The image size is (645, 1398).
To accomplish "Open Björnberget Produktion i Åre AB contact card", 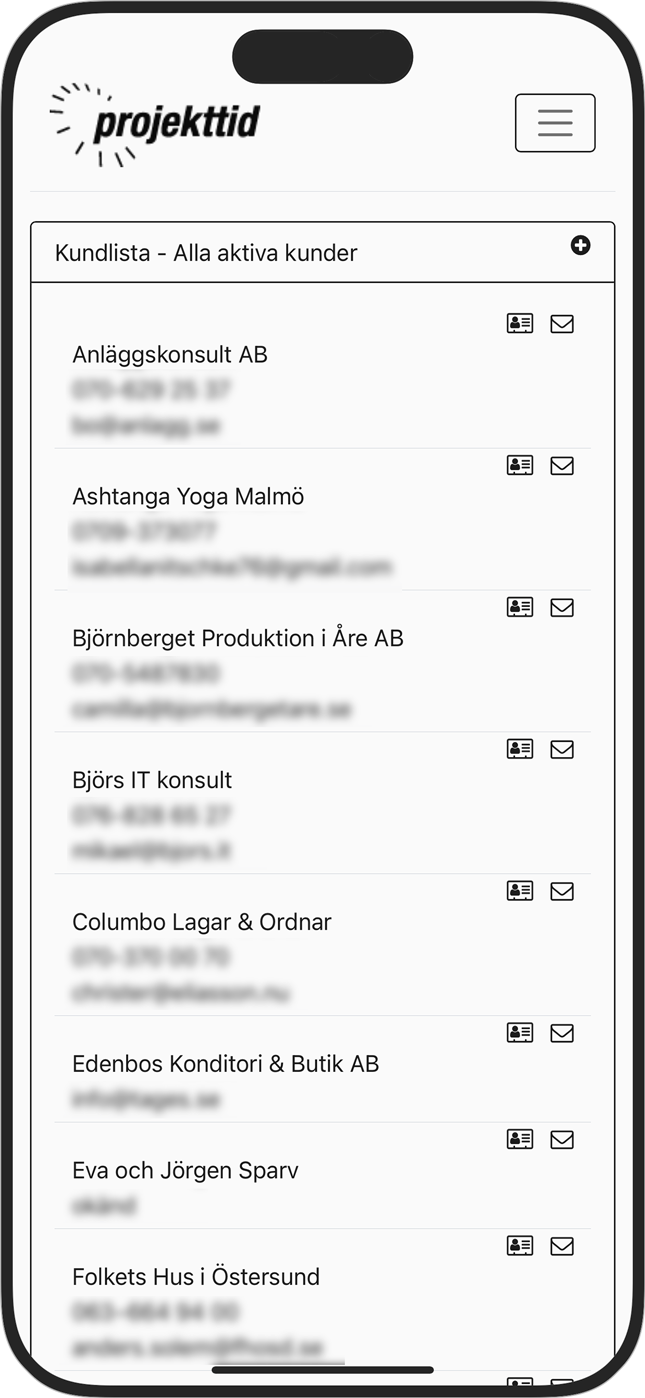I will pyautogui.click(x=520, y=607).
